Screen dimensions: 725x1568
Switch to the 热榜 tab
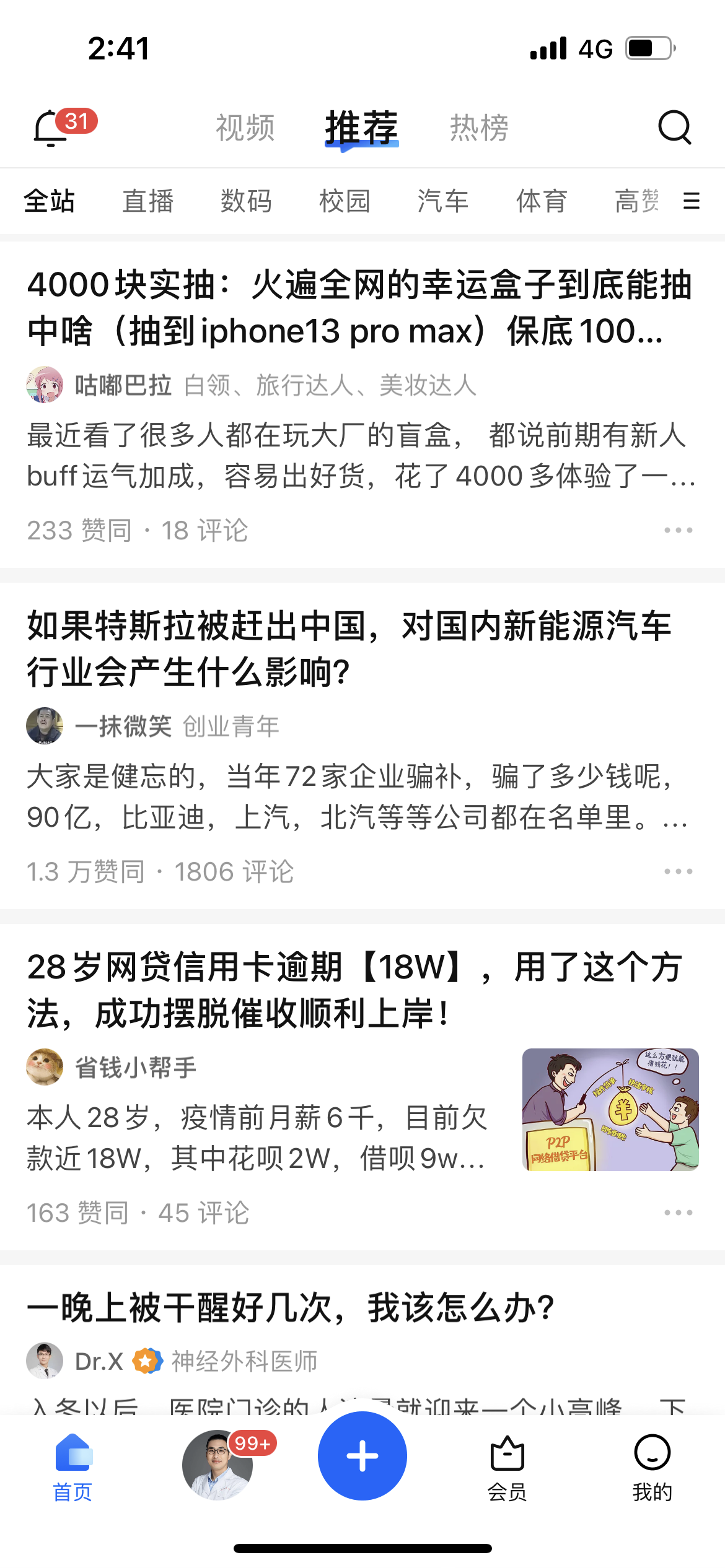(479, 128)
